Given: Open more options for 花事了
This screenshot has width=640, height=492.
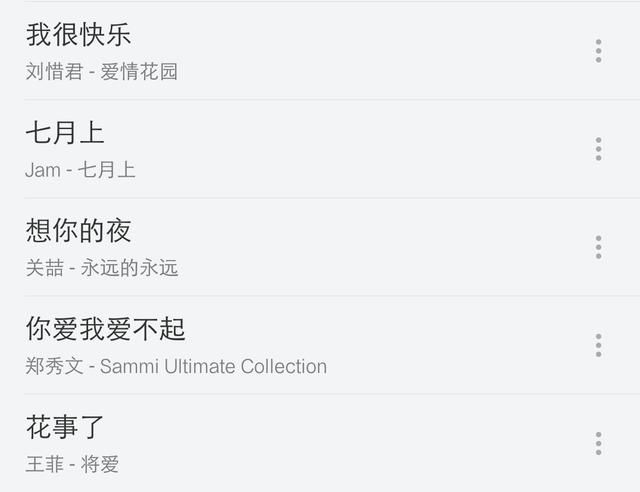Looking at the screenshot, I should point(598,443).
